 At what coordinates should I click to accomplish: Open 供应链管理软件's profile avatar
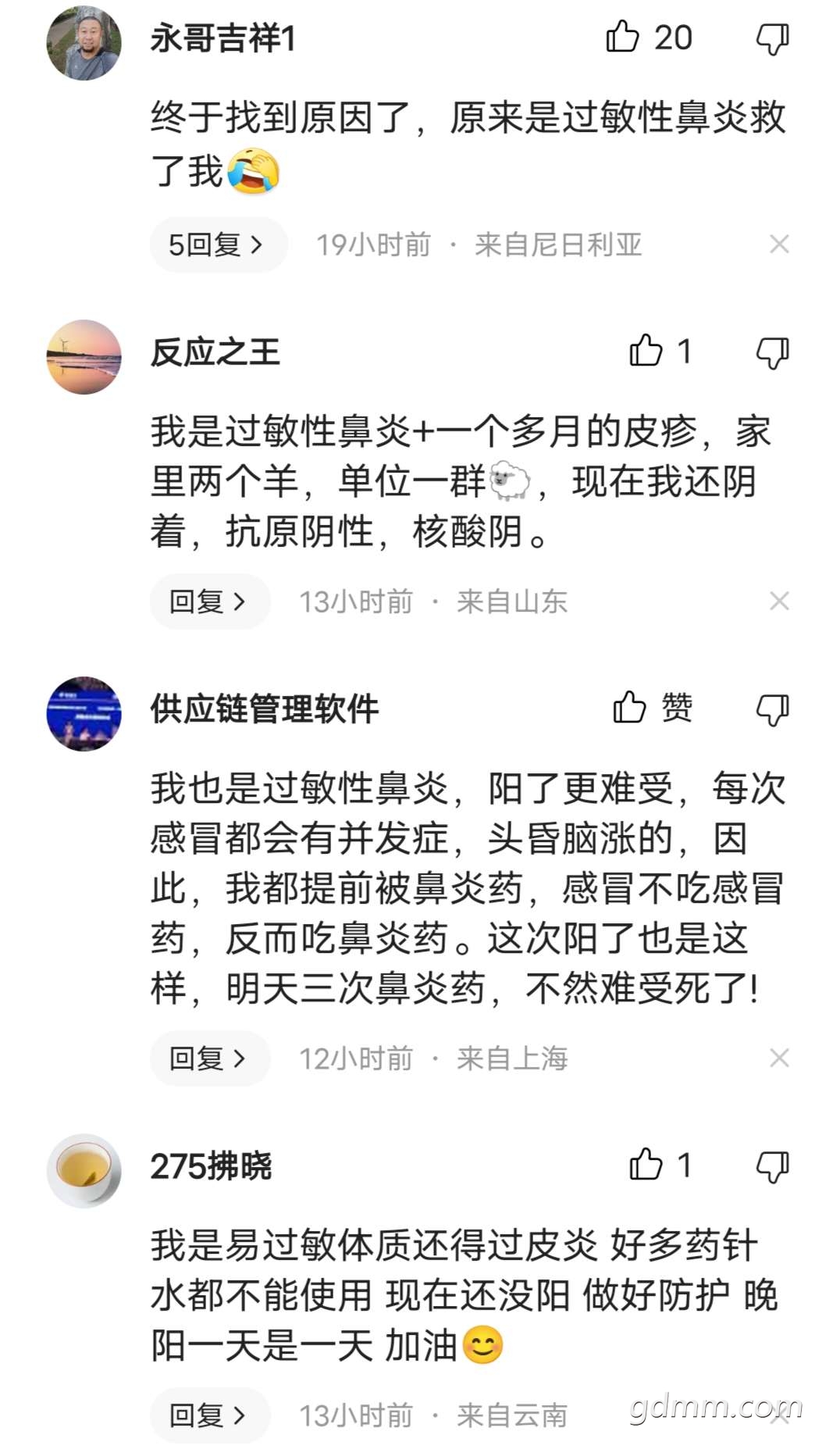click(84, 714)
